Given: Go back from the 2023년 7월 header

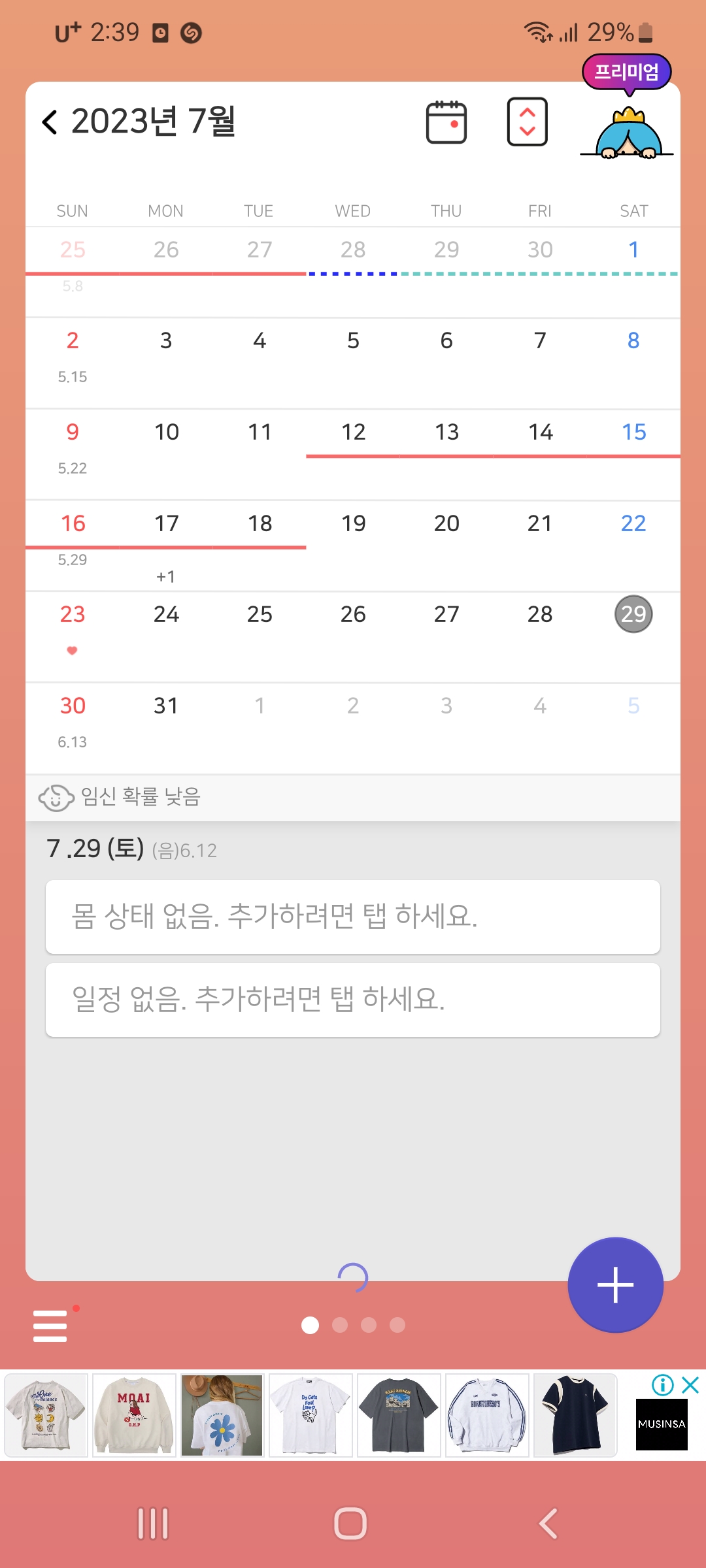Looking at the screenshot, I should point(50,122).
